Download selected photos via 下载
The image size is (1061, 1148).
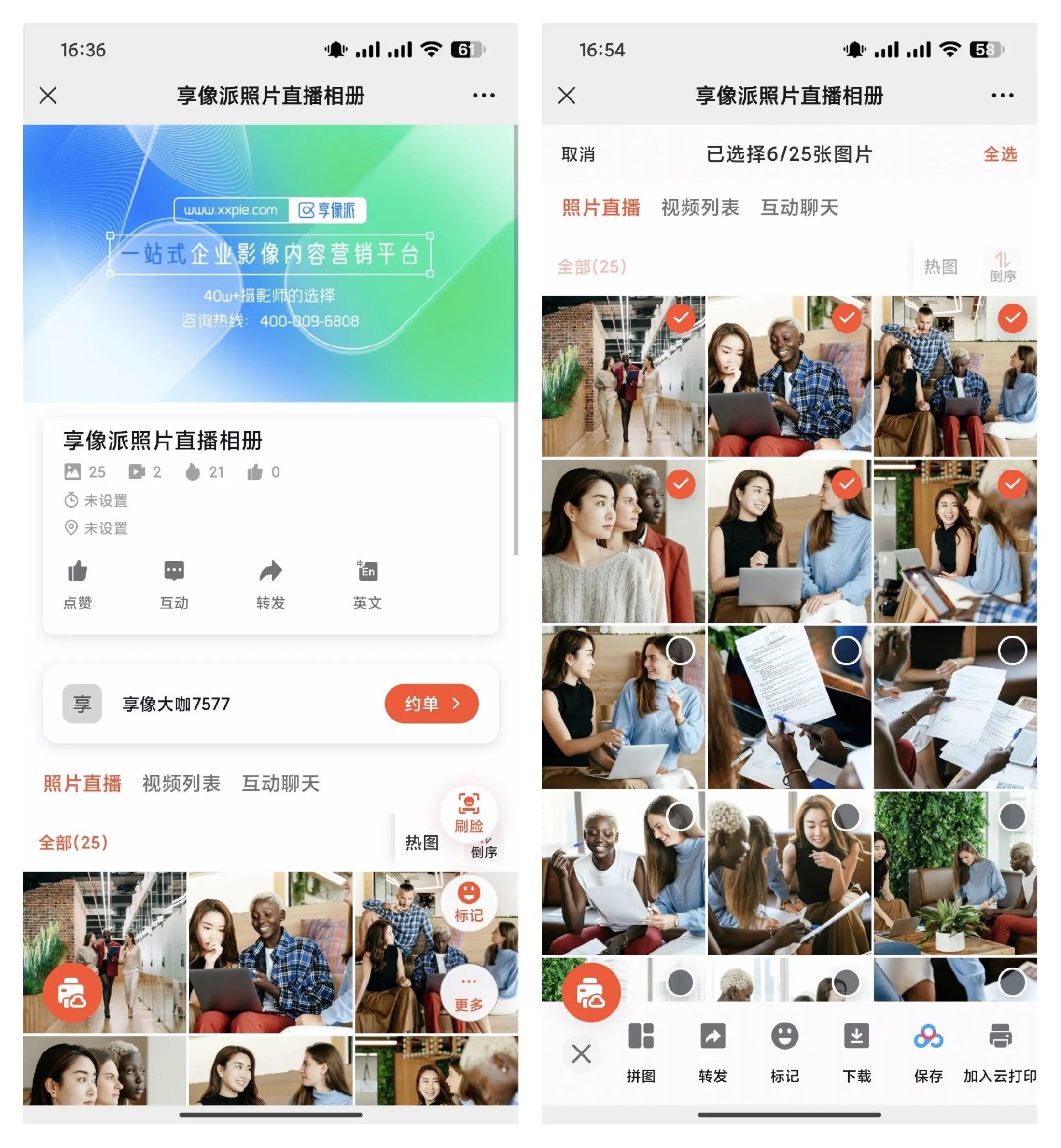856,1052
